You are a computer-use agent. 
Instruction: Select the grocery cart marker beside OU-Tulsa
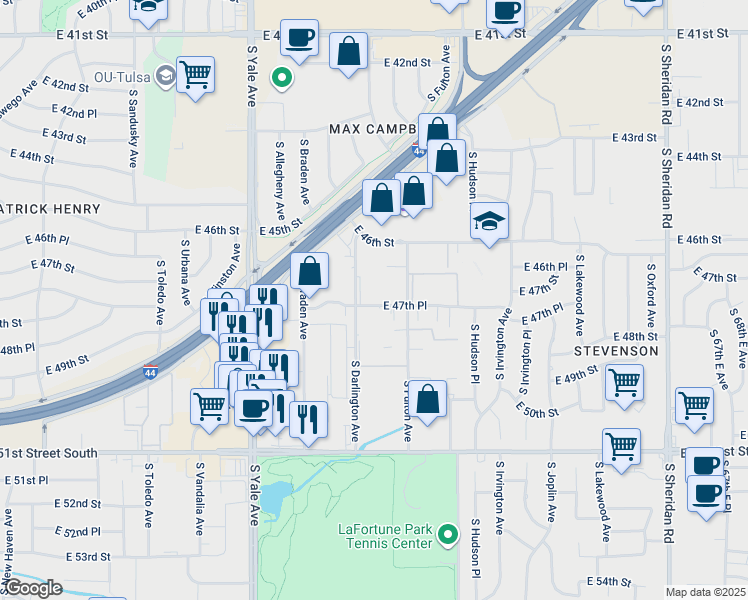pyautogui.click(x=196, y=74)
